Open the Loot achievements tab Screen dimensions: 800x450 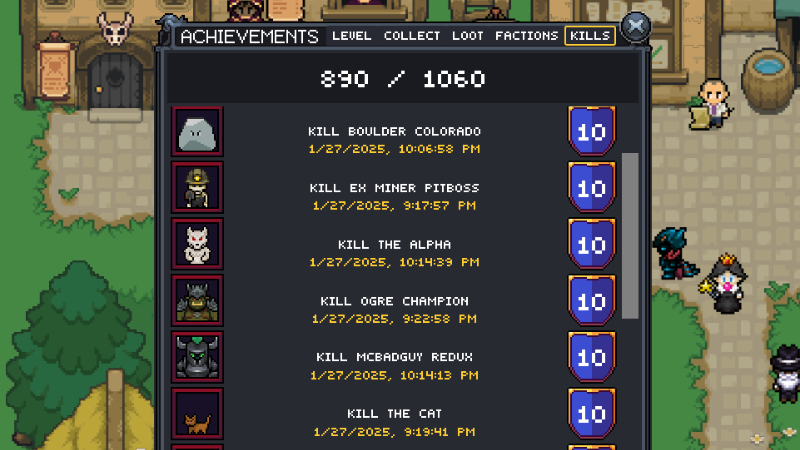tap(468, 36)
